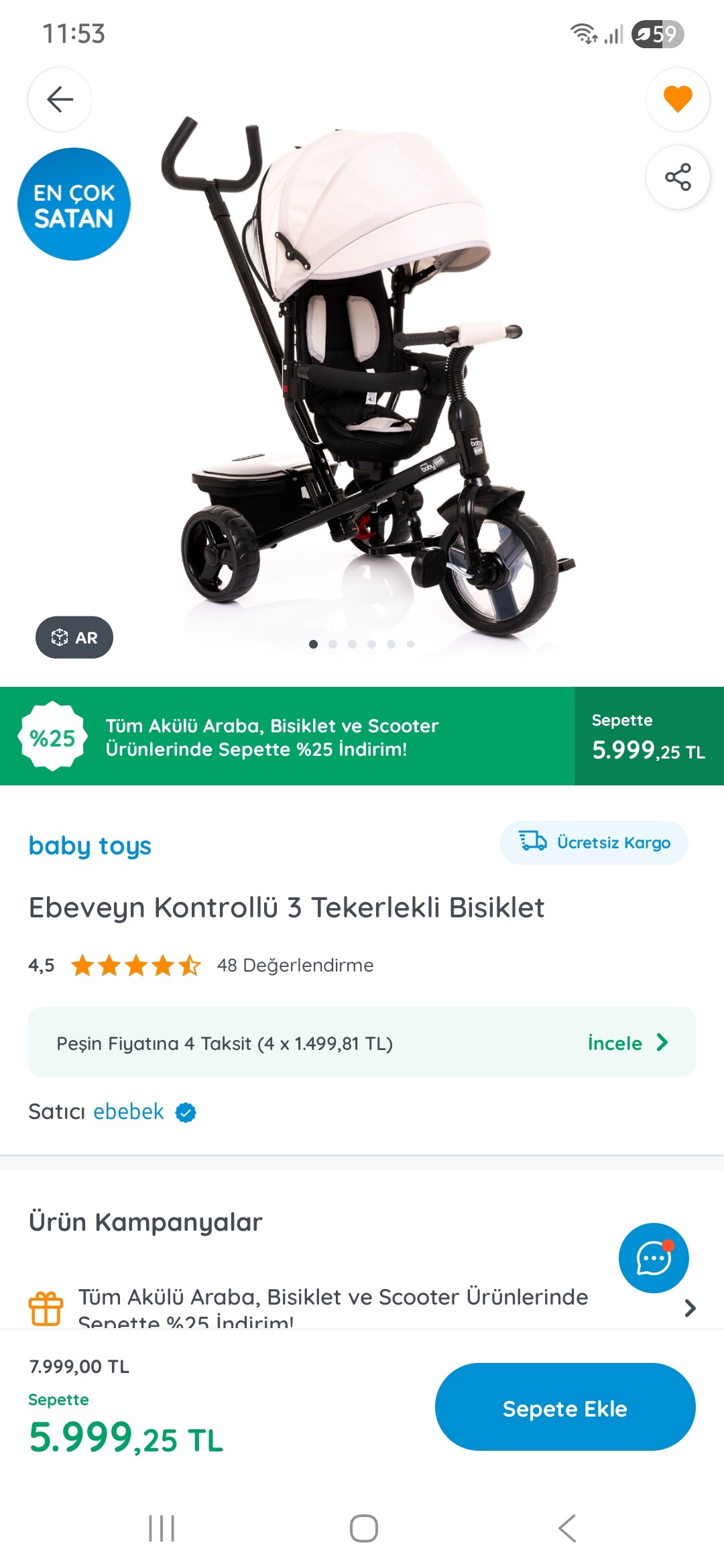Open the %25 discount campaign banner
Image resolution: width=724 pixels, height=1568 pixels.
tap(288, 737)
